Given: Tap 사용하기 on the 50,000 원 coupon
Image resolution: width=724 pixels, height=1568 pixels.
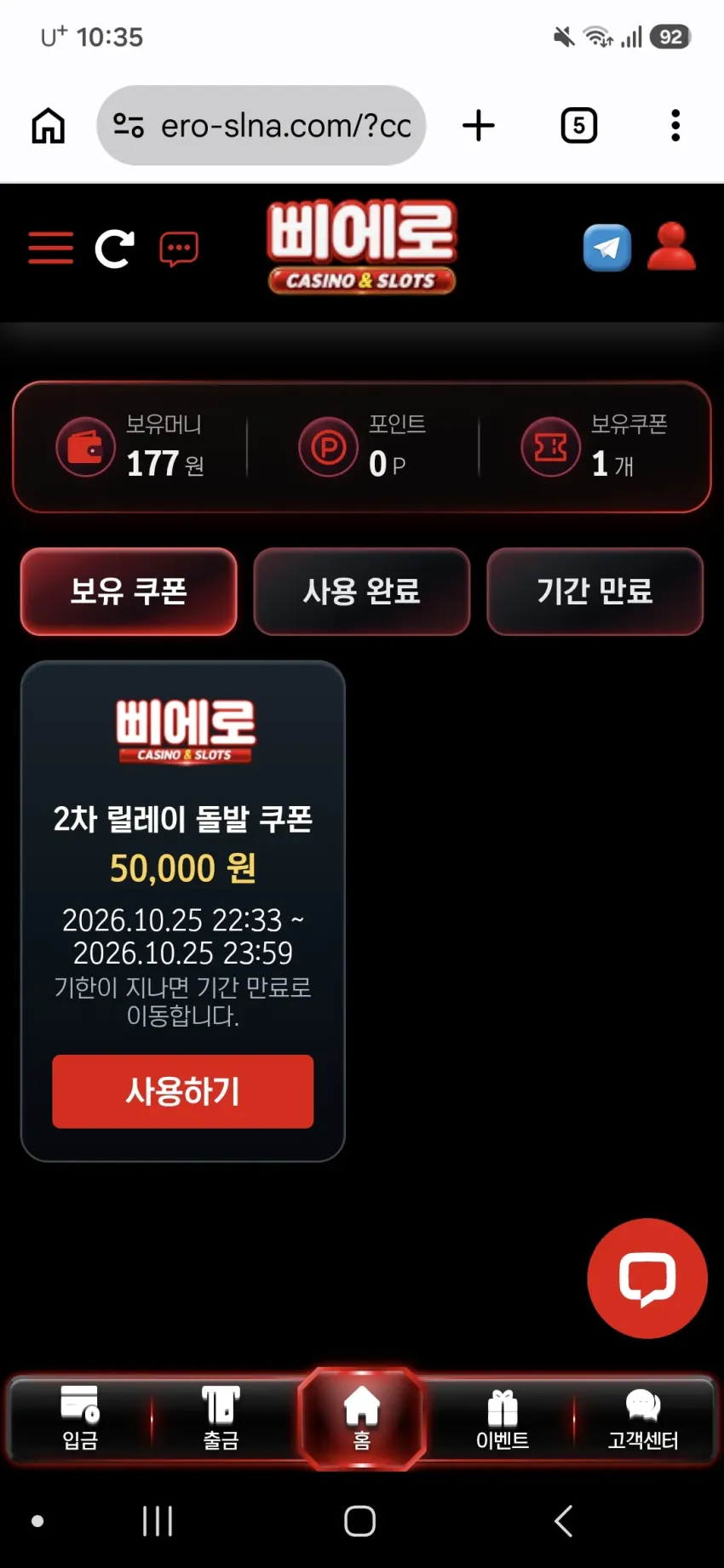Looking at the screenshot, I should point(183,1091).
